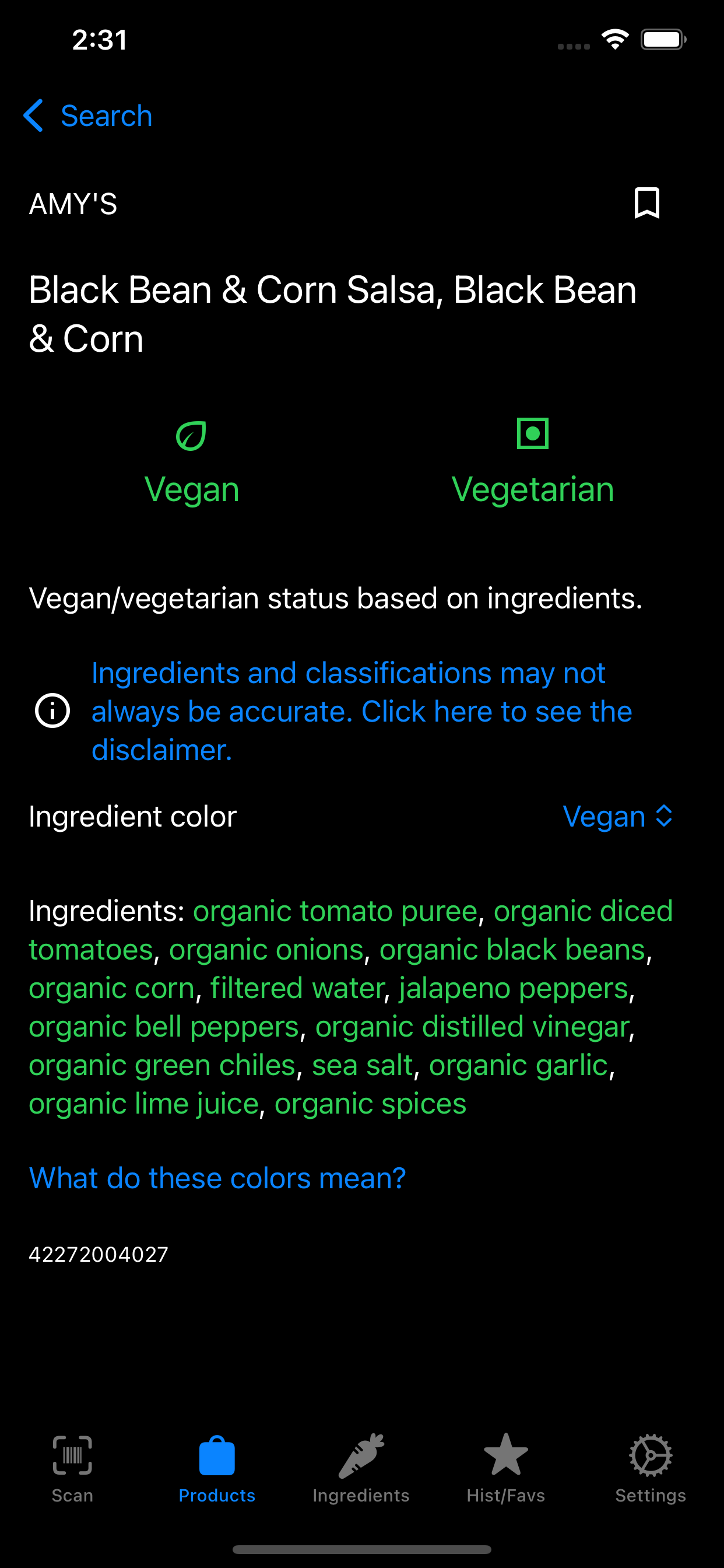Go to the Ingredients tab

tap(361, 1468)
